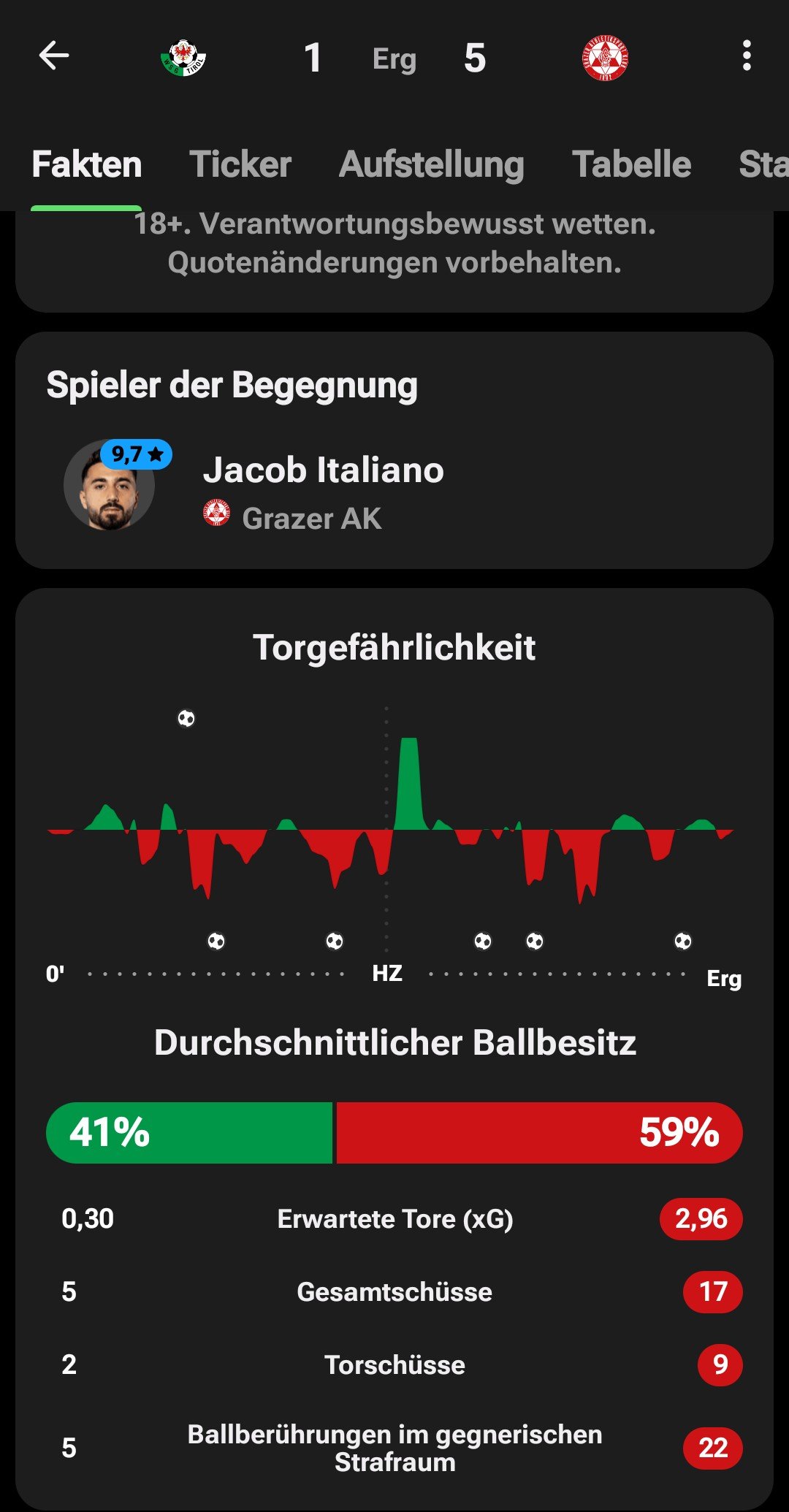The height and width of the screenshot is (1512, 789).
Task: Go back using the arrow icon
Action: (54, 56)
